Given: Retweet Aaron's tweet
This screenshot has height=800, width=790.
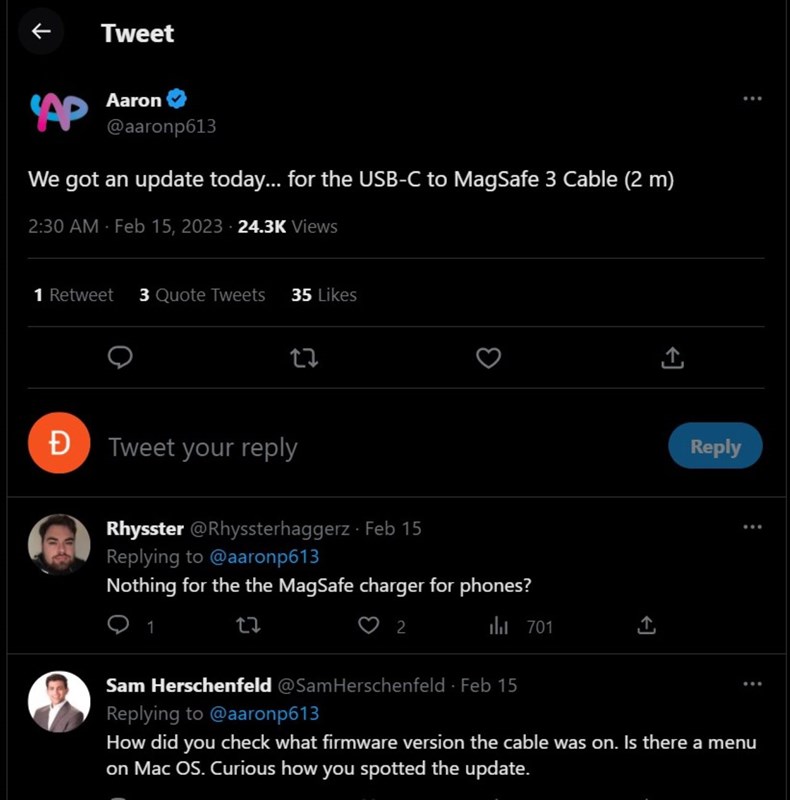Looking at the screenshot, I should (x=304, y=357).
